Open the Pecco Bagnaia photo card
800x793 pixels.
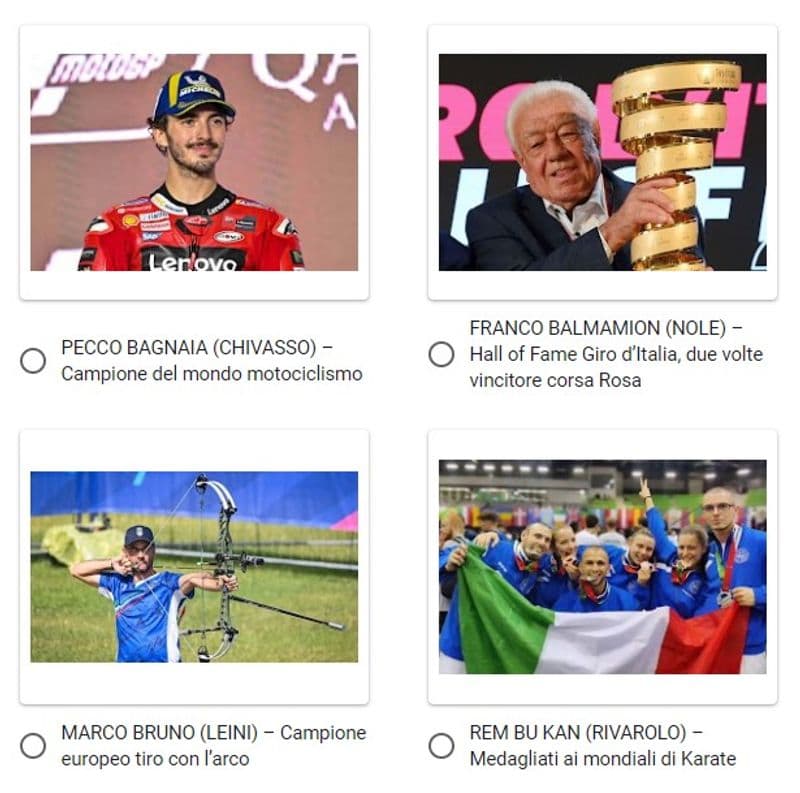[x=194, y=162]
